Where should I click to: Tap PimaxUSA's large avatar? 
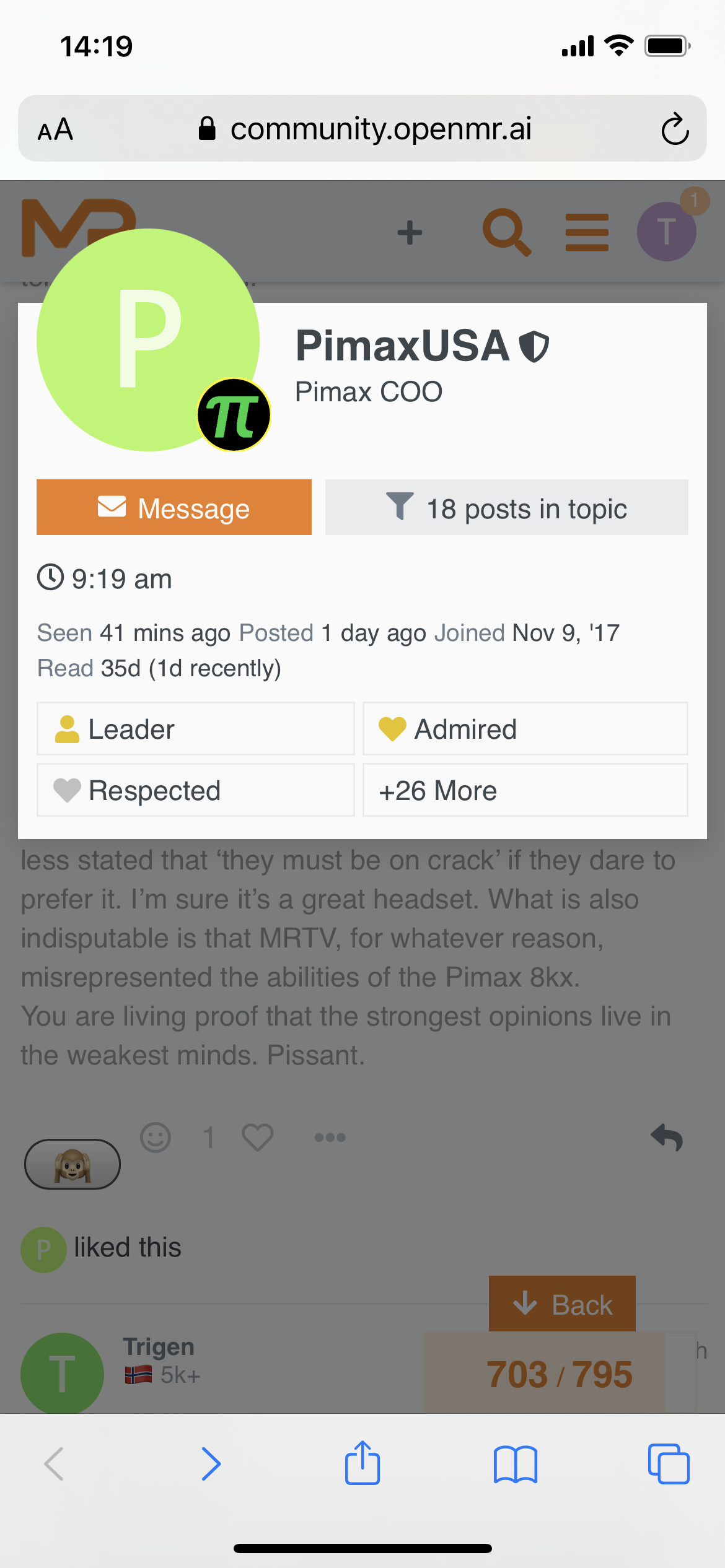(x=148, y=340)
